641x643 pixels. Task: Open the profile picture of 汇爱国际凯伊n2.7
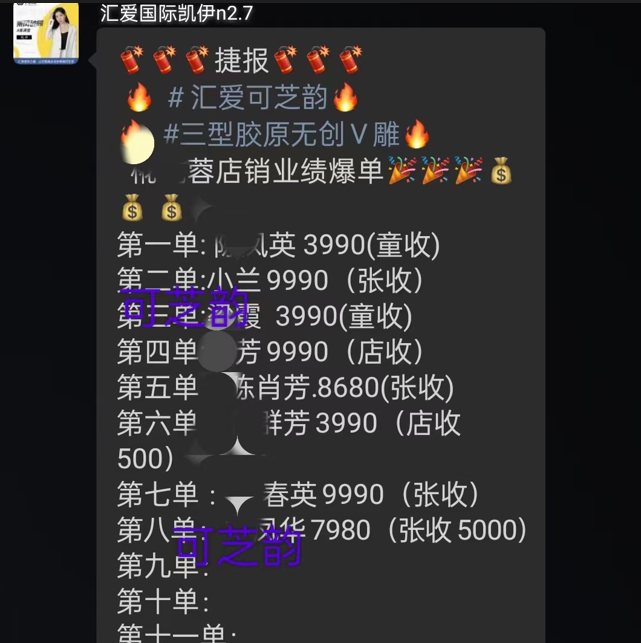[46, 34]
